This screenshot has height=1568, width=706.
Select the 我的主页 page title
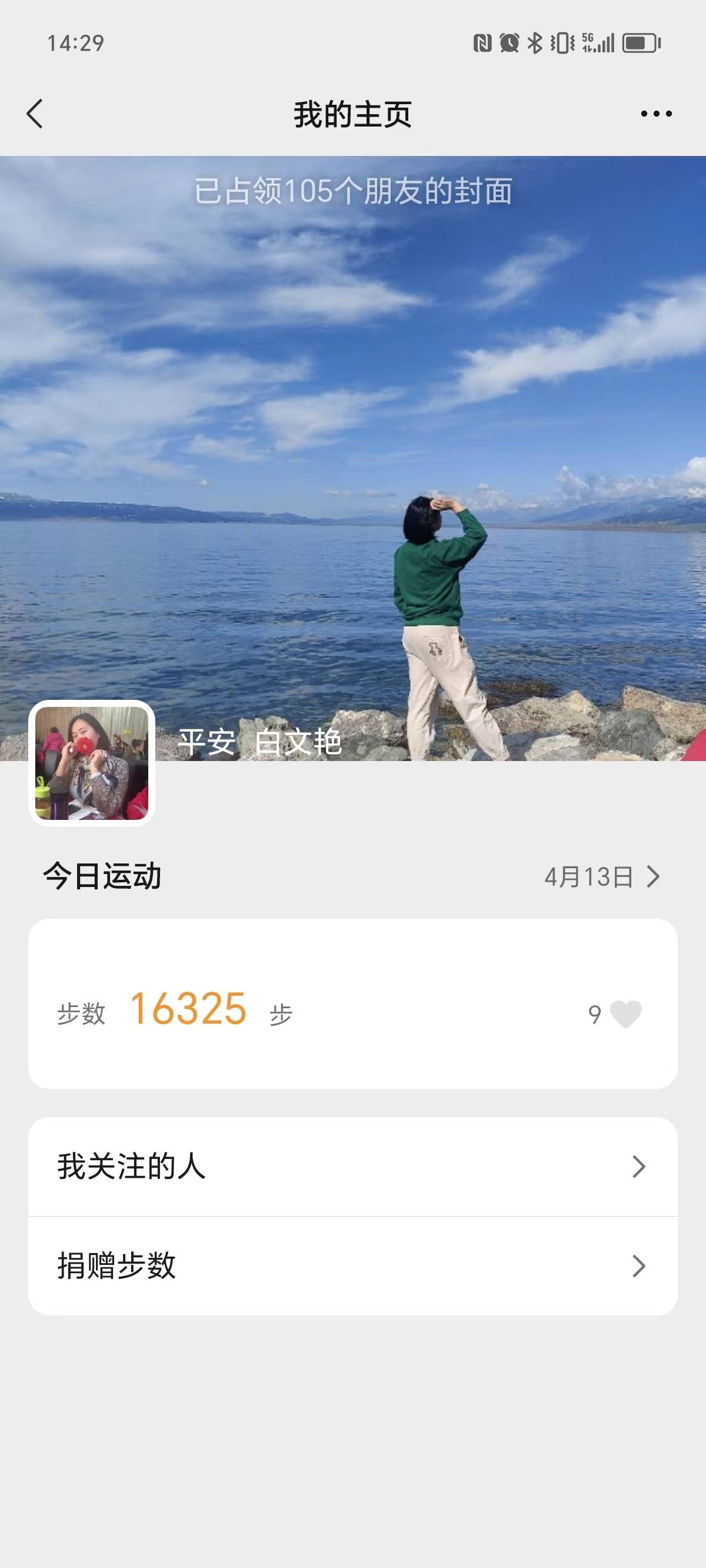353,113
